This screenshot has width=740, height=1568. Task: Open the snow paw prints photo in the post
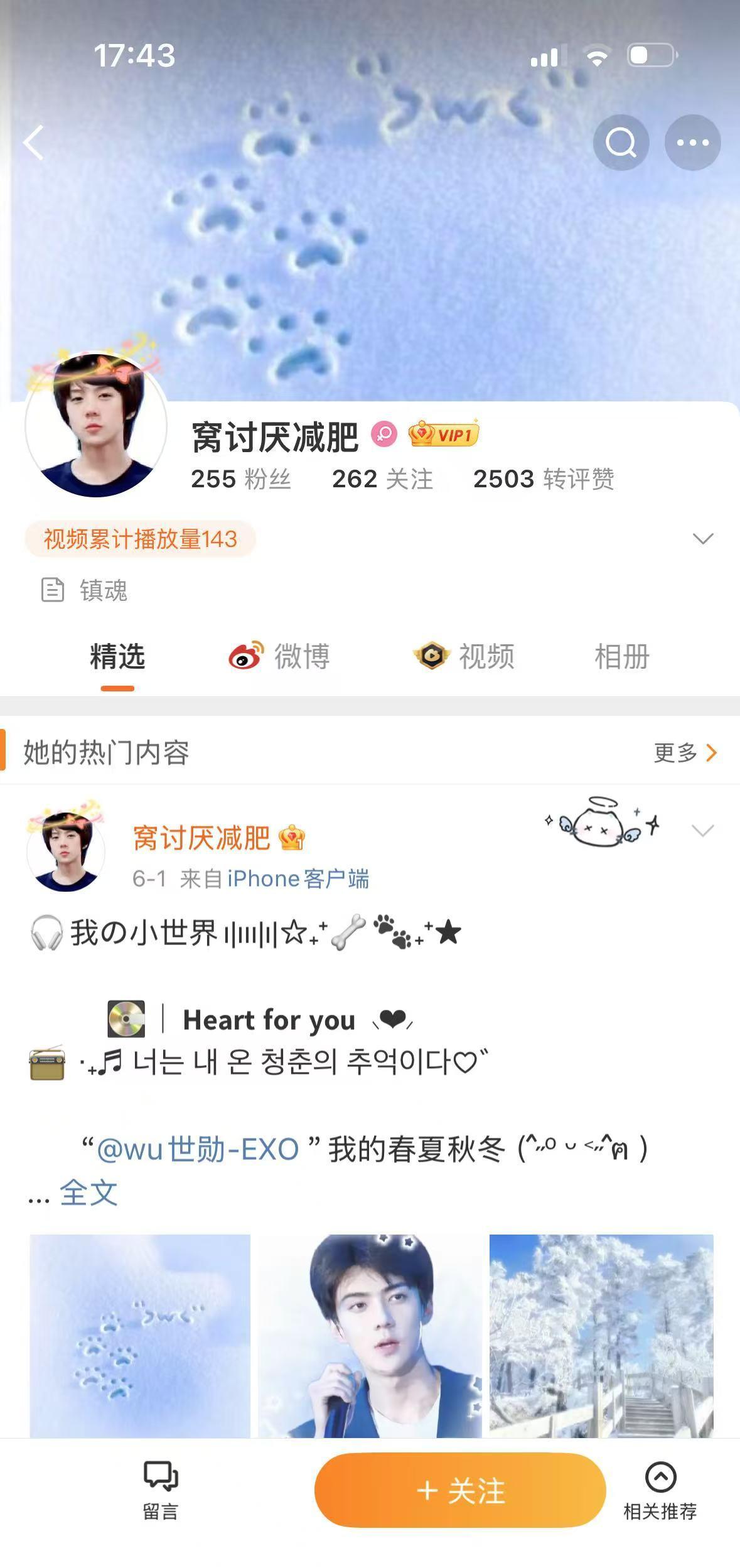[140, 1336]
